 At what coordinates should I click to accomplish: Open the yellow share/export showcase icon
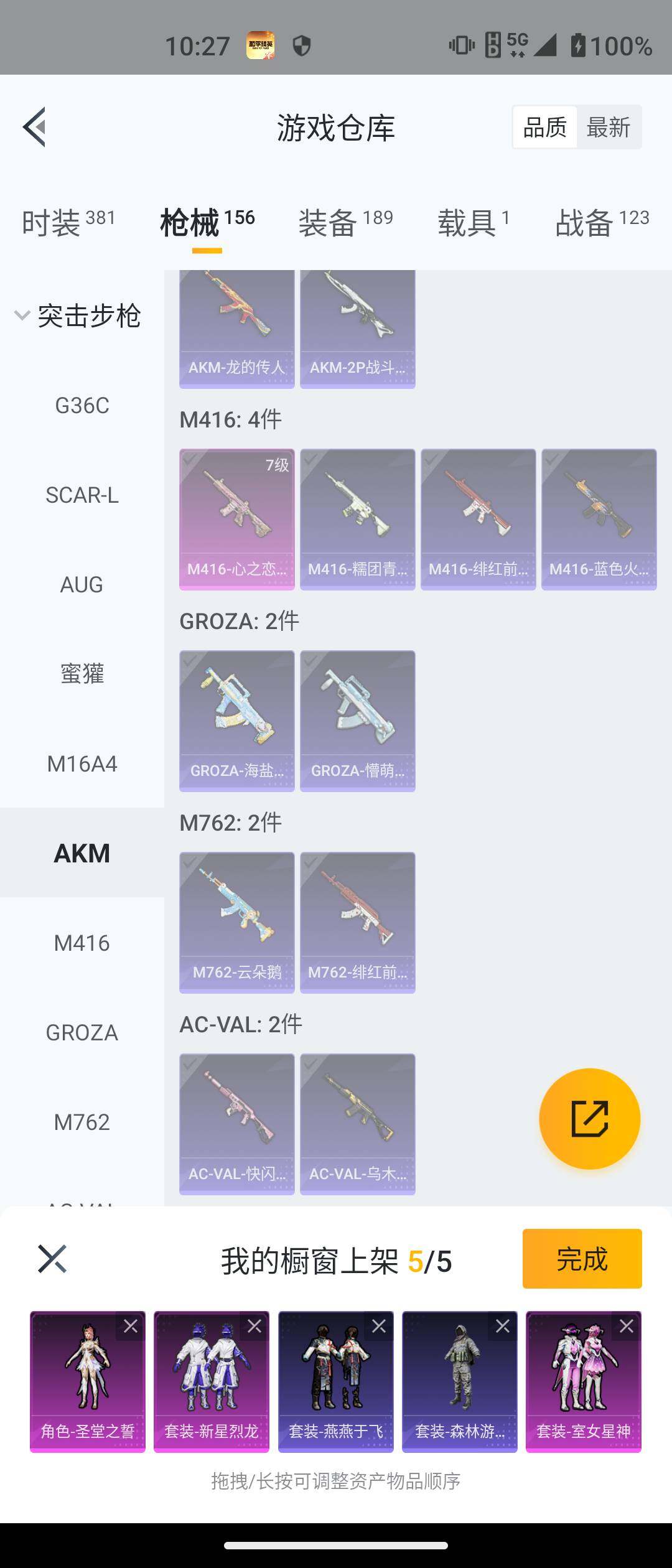click(x=590, y=1118)
